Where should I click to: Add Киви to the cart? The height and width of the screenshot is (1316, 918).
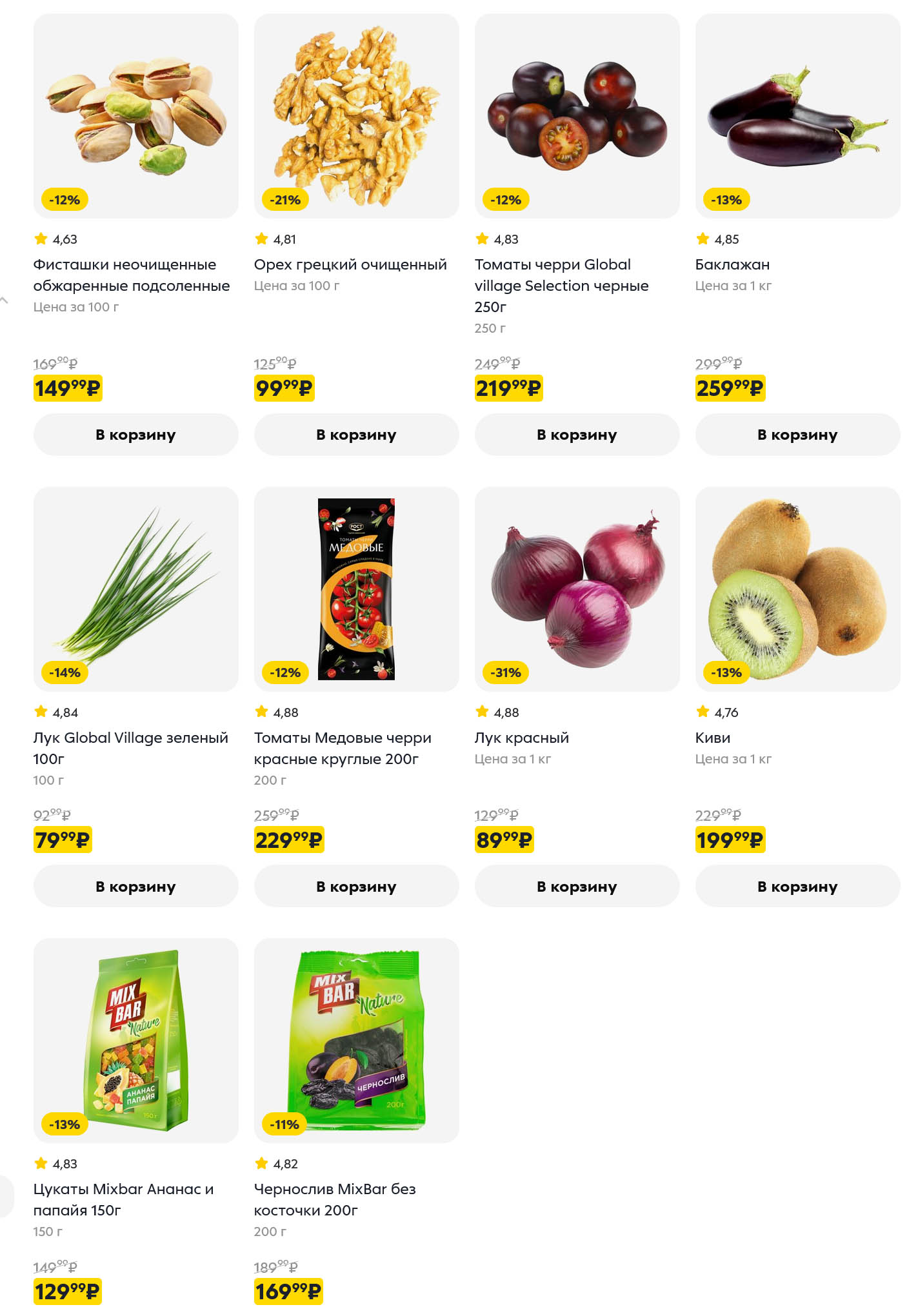tap(797, 887)
